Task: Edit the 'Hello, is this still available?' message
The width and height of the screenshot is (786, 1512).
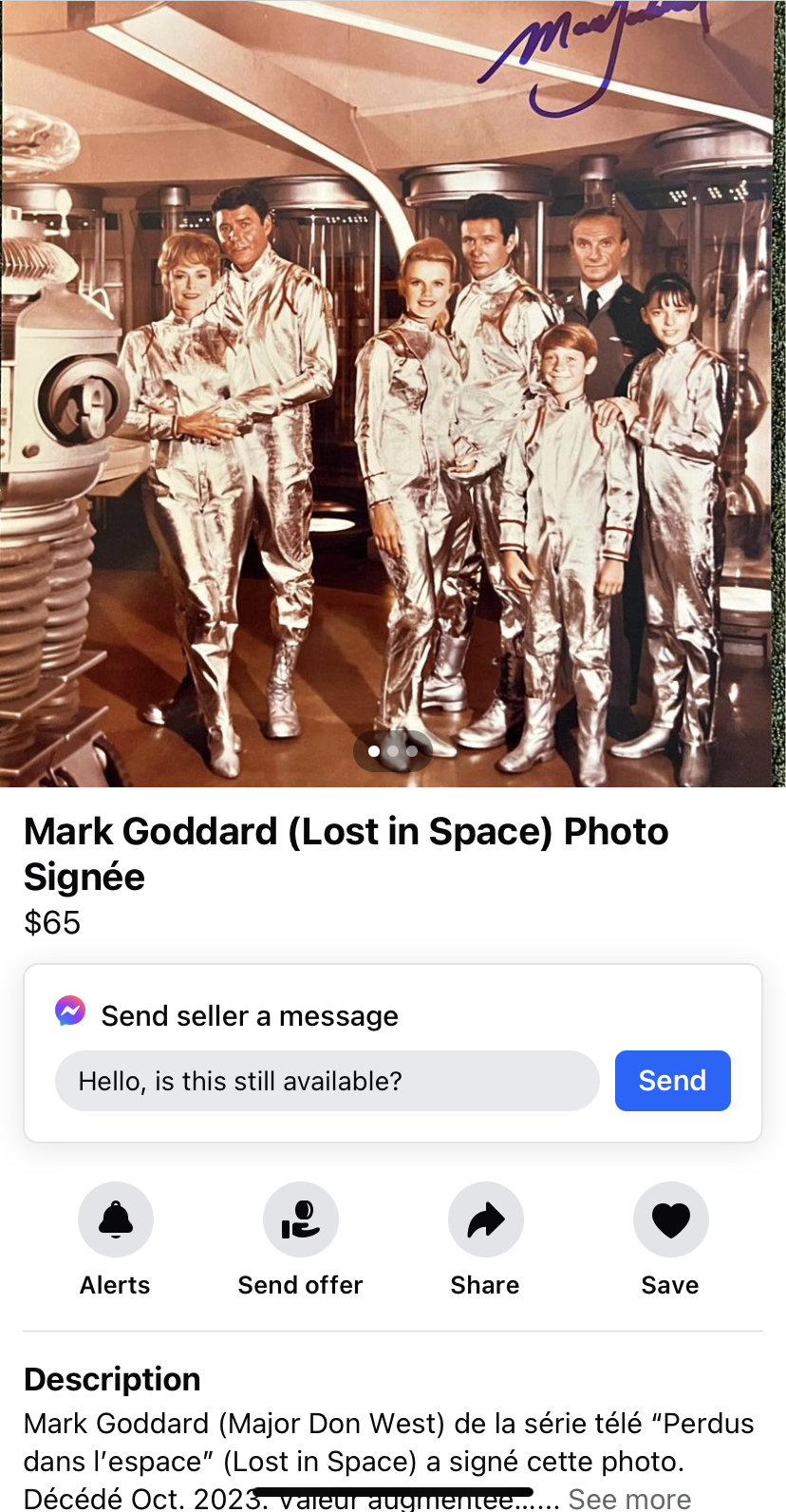Action: 327,1081
